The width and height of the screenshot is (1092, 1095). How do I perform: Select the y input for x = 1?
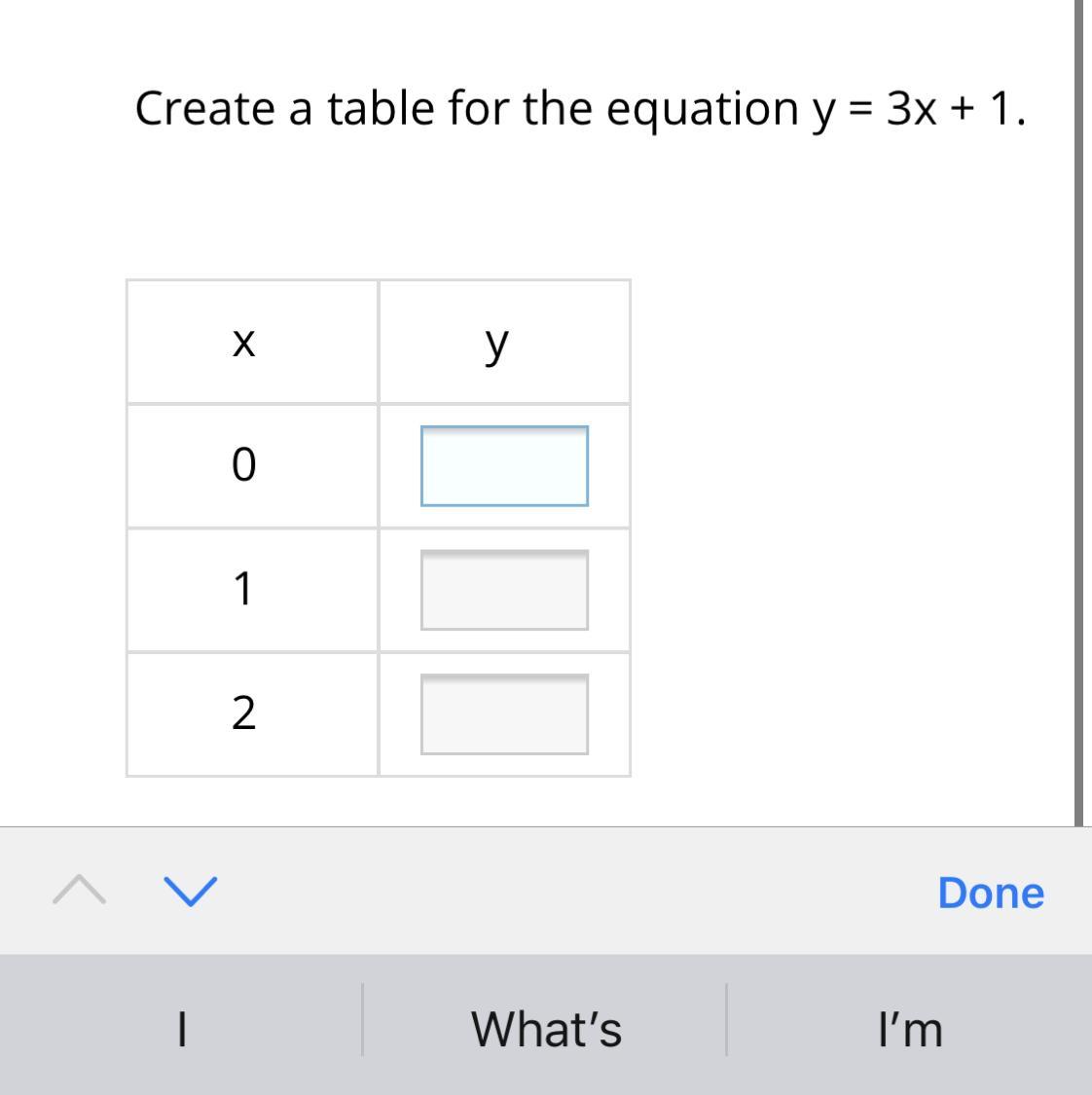504,590
